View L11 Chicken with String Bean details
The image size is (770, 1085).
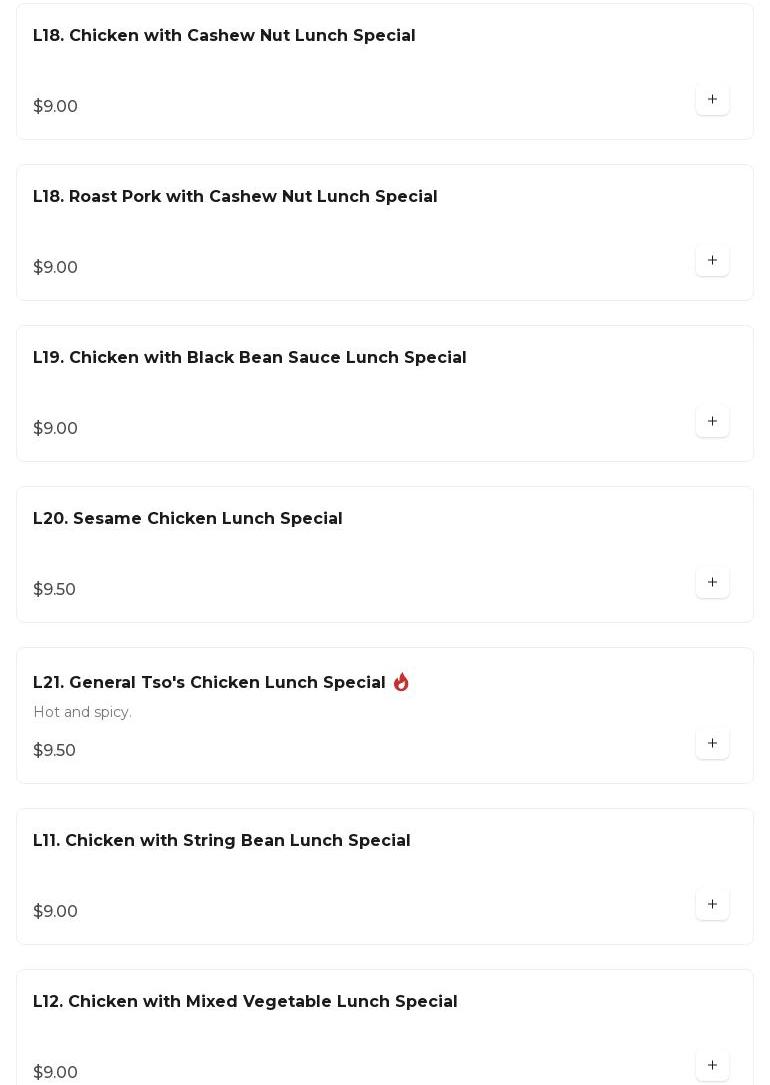click(221, 841)
